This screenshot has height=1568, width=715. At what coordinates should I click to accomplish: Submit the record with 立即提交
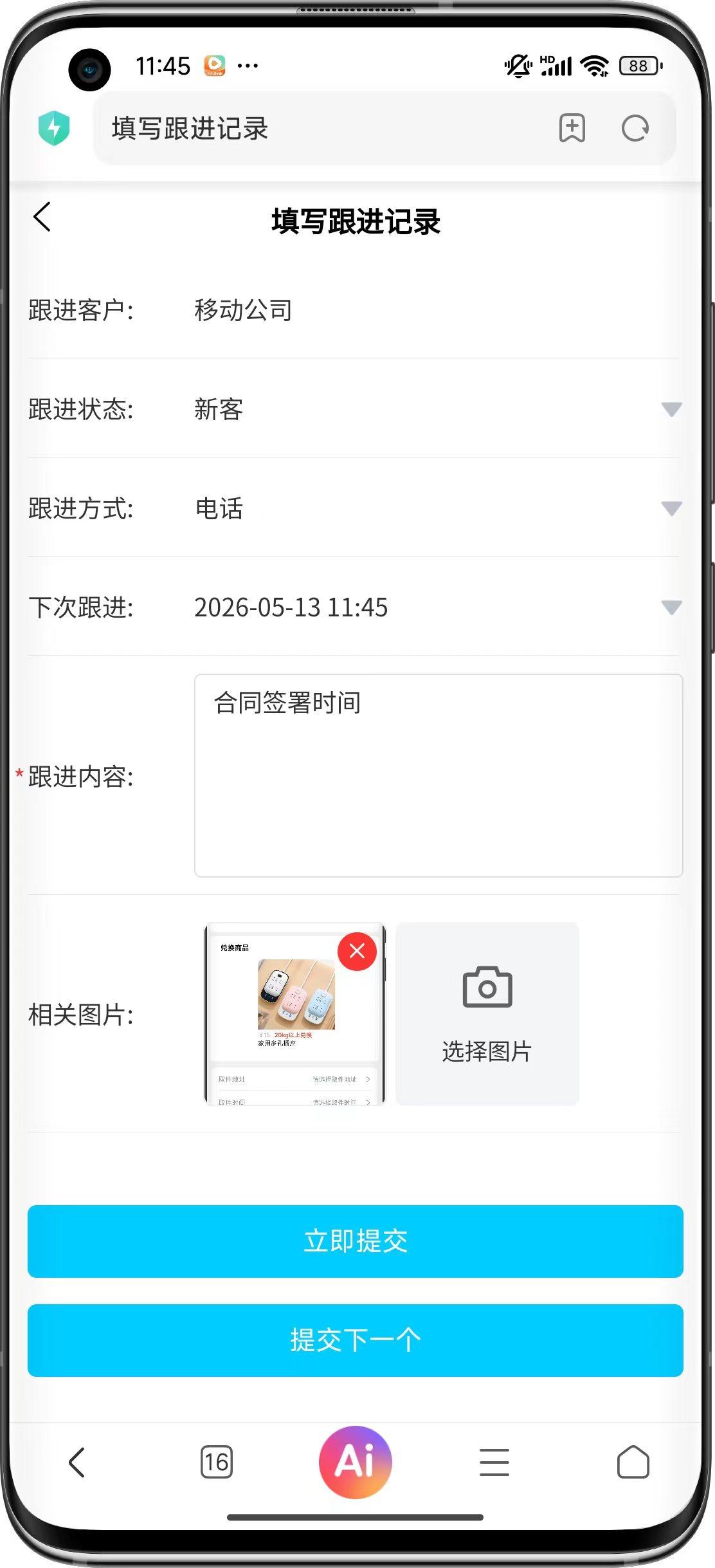coord(356,1241)
